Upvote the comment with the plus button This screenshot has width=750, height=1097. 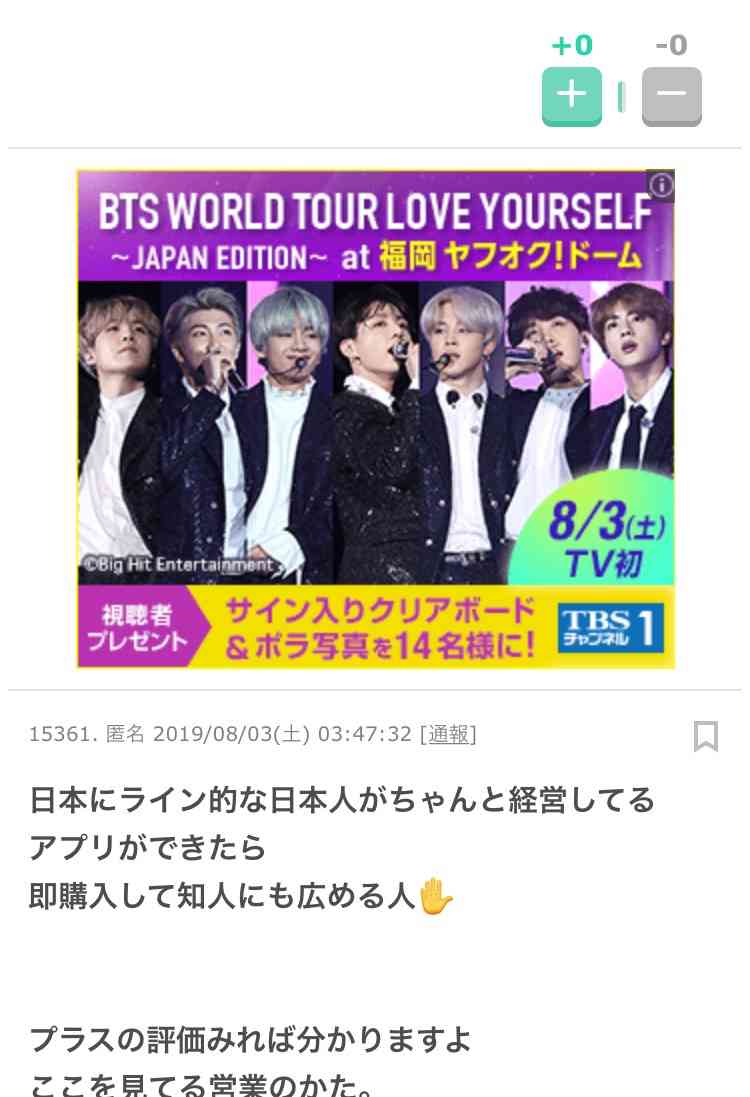click(571, 95)
